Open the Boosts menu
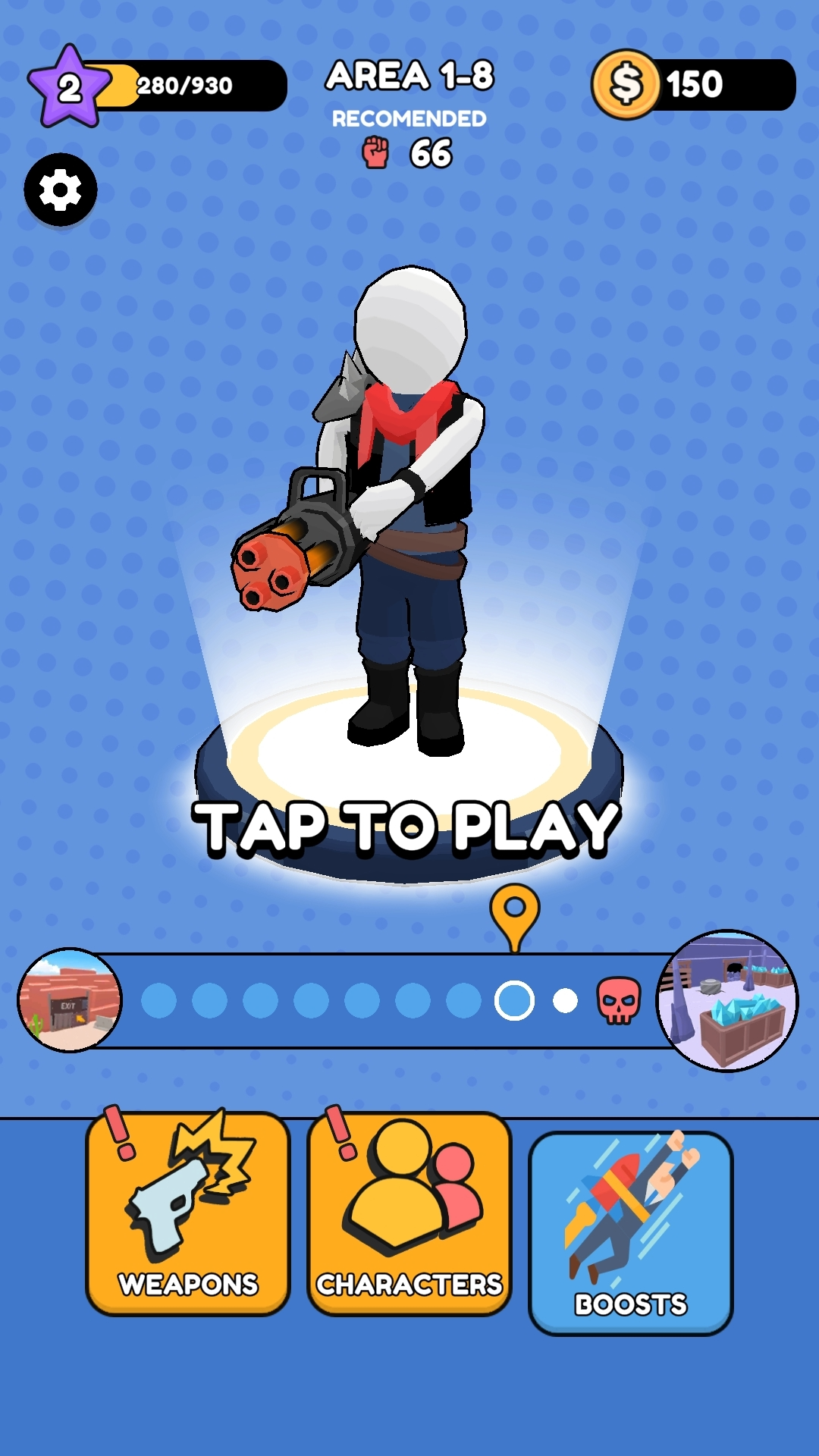 click(x=630, y=1233)
